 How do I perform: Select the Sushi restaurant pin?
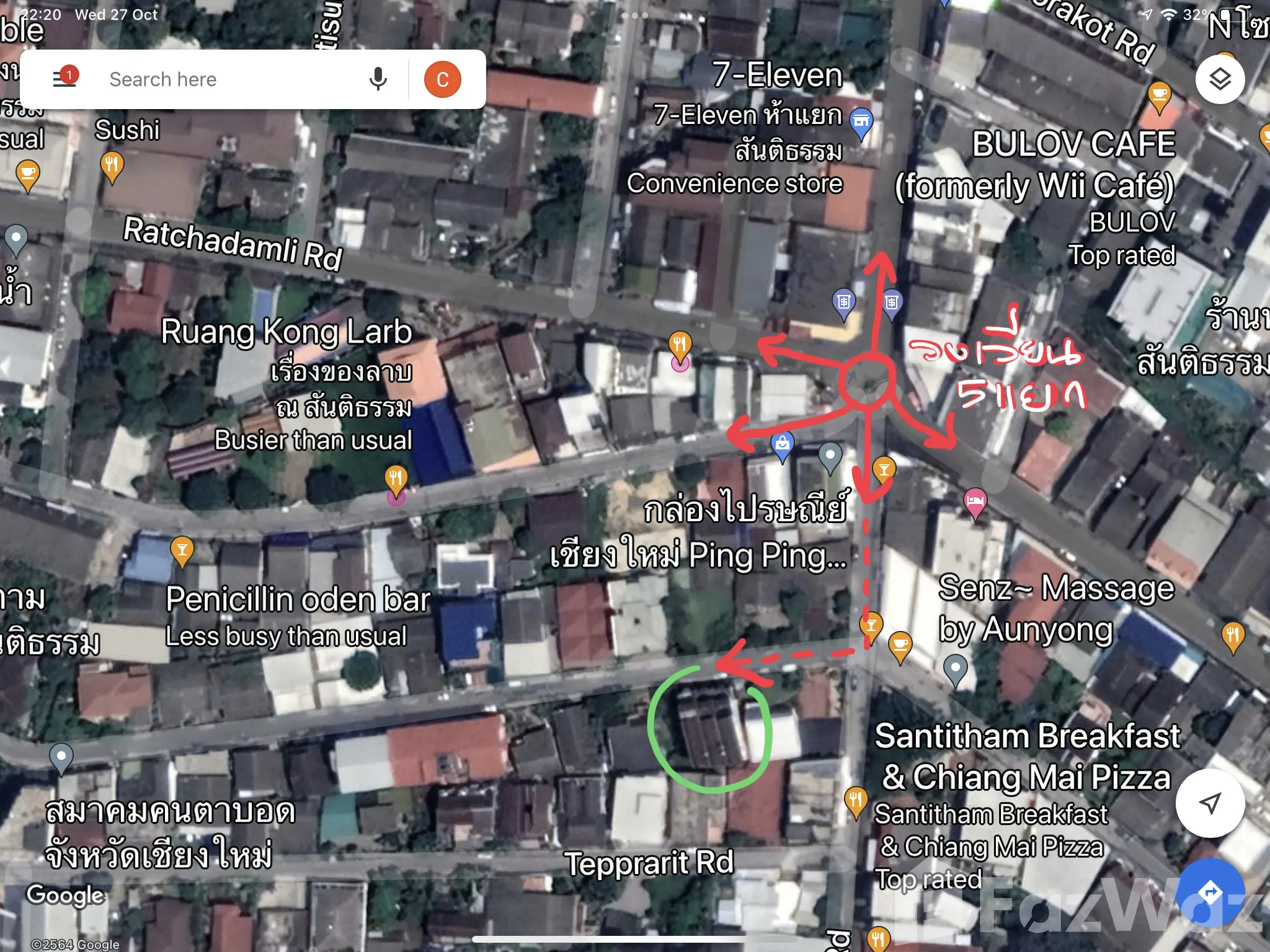112,165
